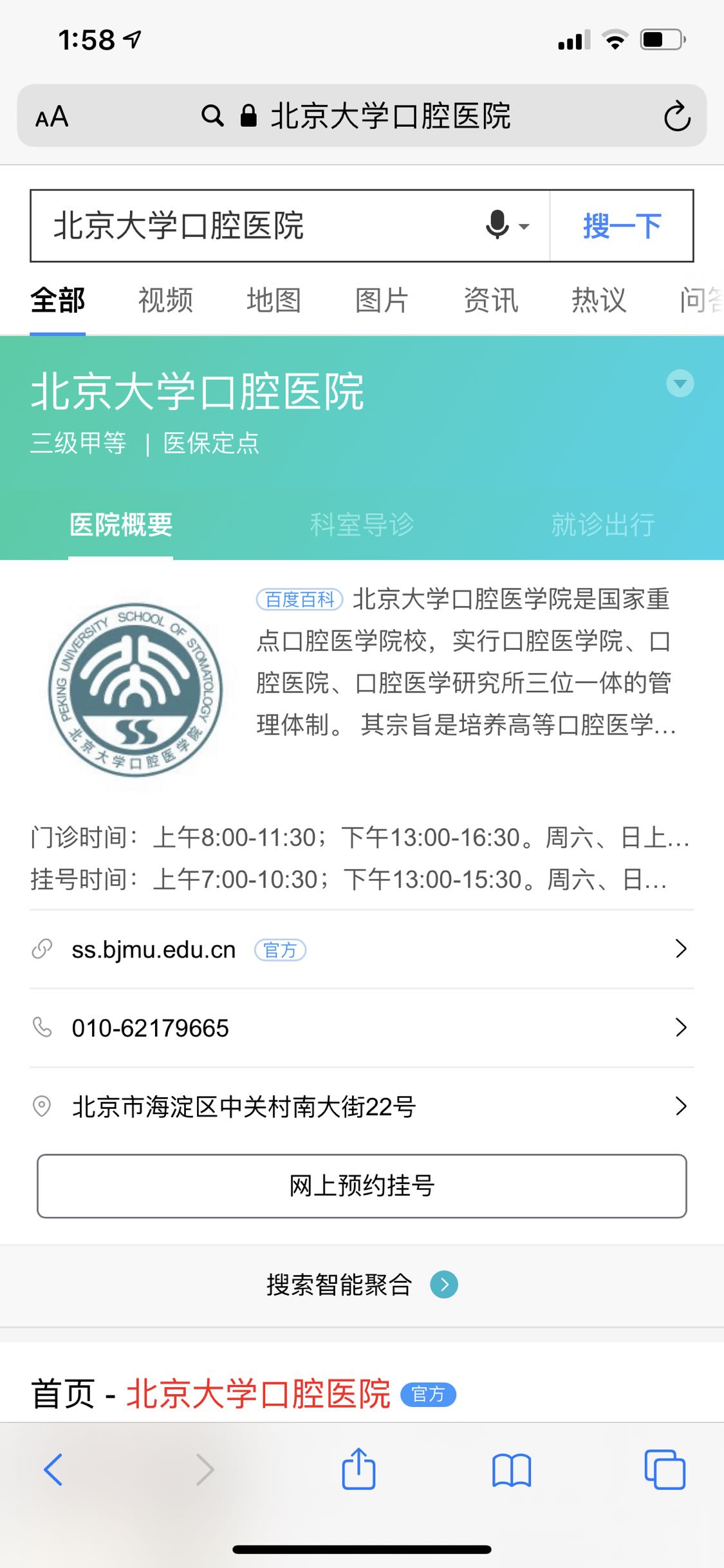Switch to the 地图 tab

pos(274,300)
